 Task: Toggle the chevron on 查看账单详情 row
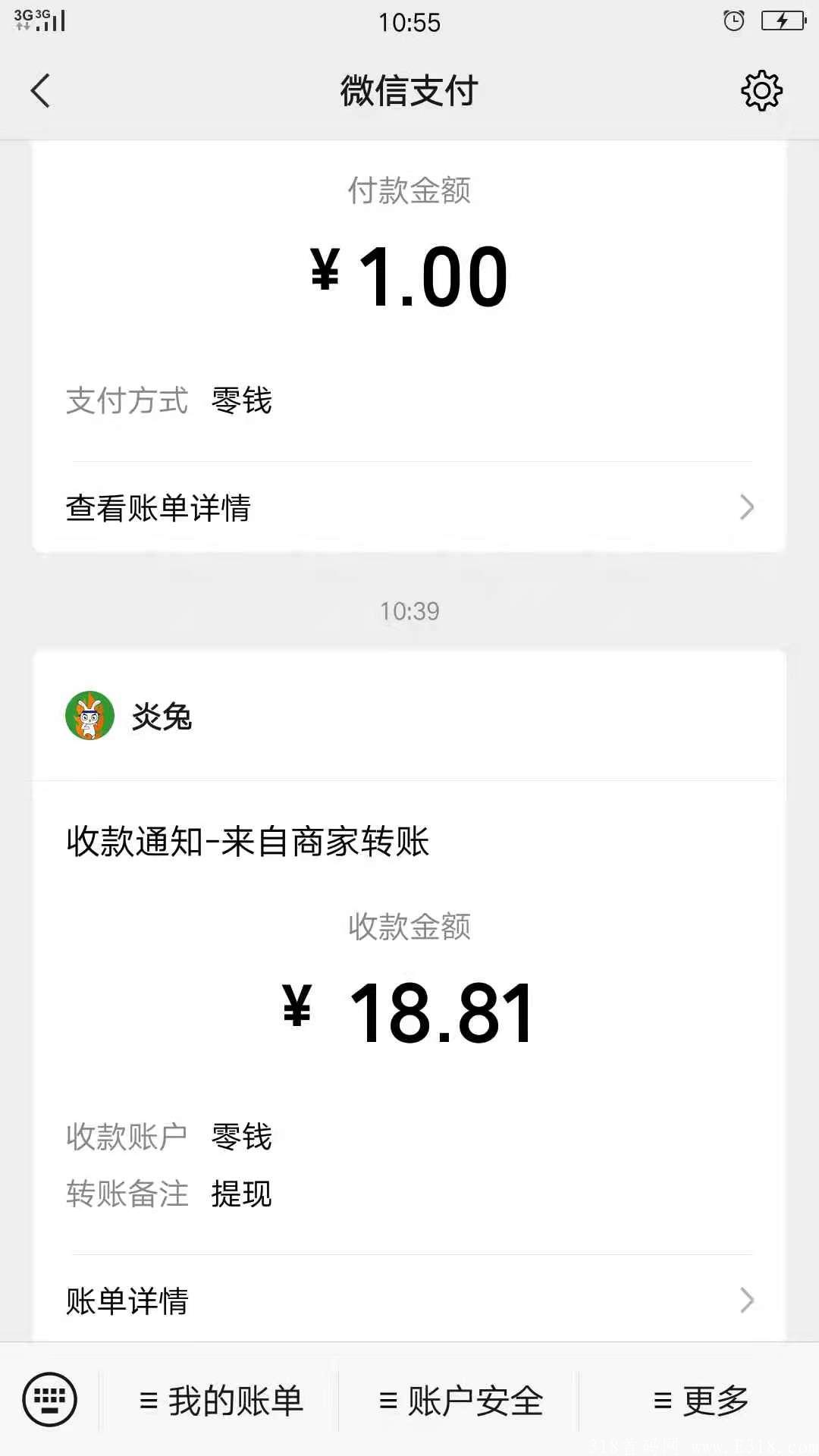tap(746, 507)
